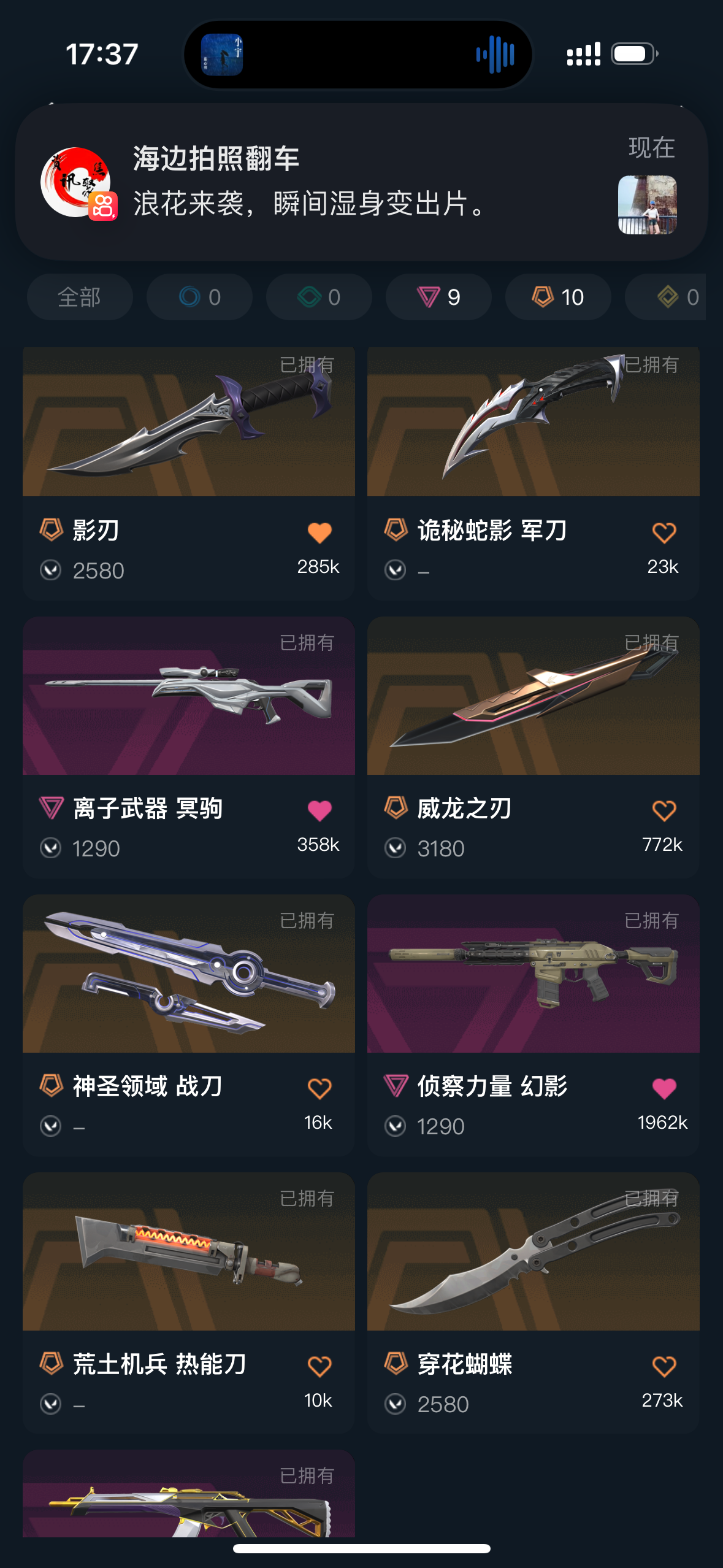The width and height of the screenshot is (723, 1568).
Task: Like the 神圣领域 战刀 skin
Action: 319,1088
